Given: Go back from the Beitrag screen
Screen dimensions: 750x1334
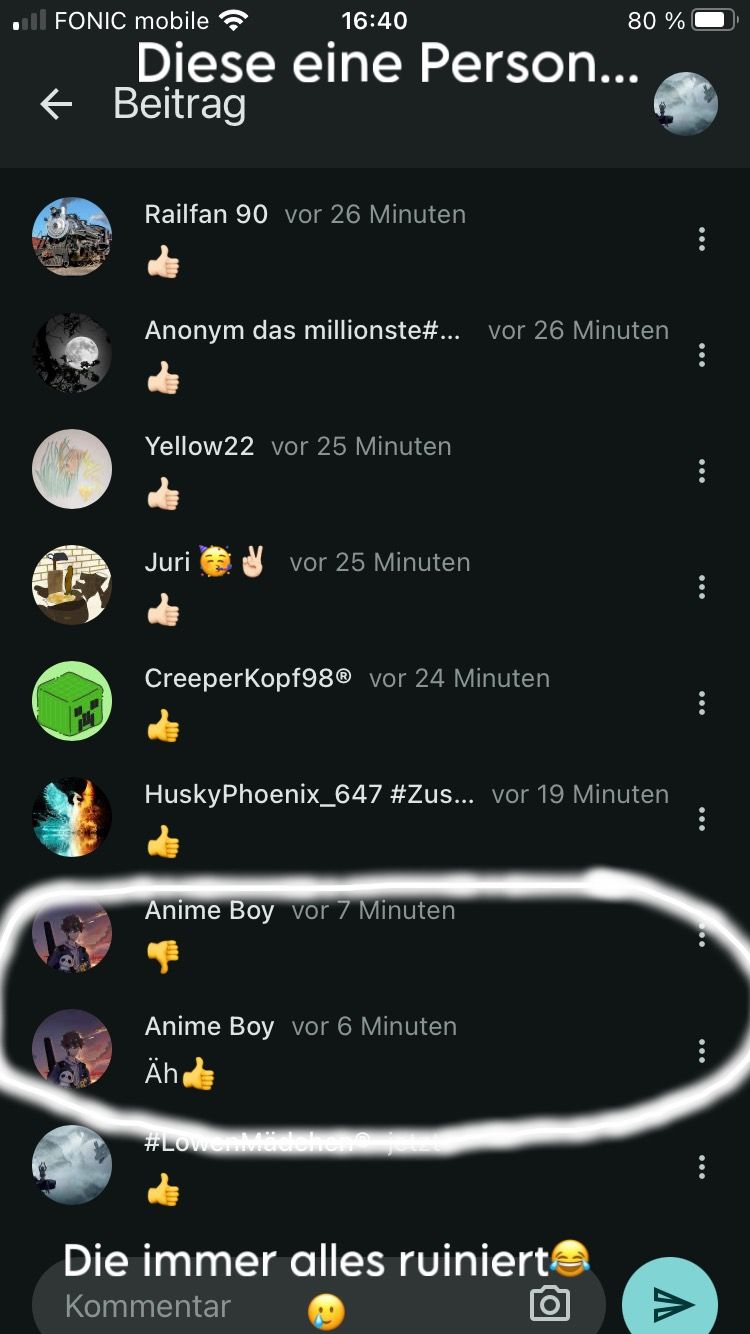Looking at the screenshot, I should [x=56, y=104].
